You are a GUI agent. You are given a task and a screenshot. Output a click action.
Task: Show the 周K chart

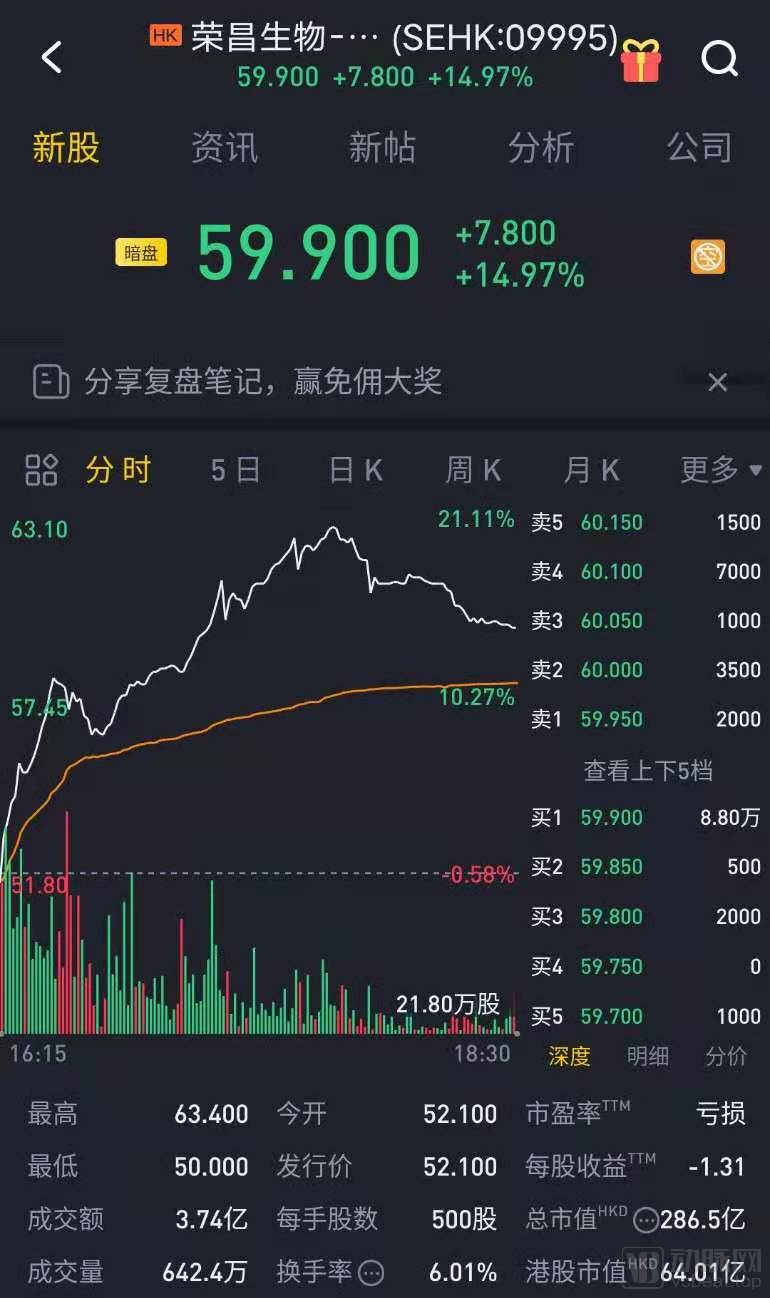coord(473,469)
